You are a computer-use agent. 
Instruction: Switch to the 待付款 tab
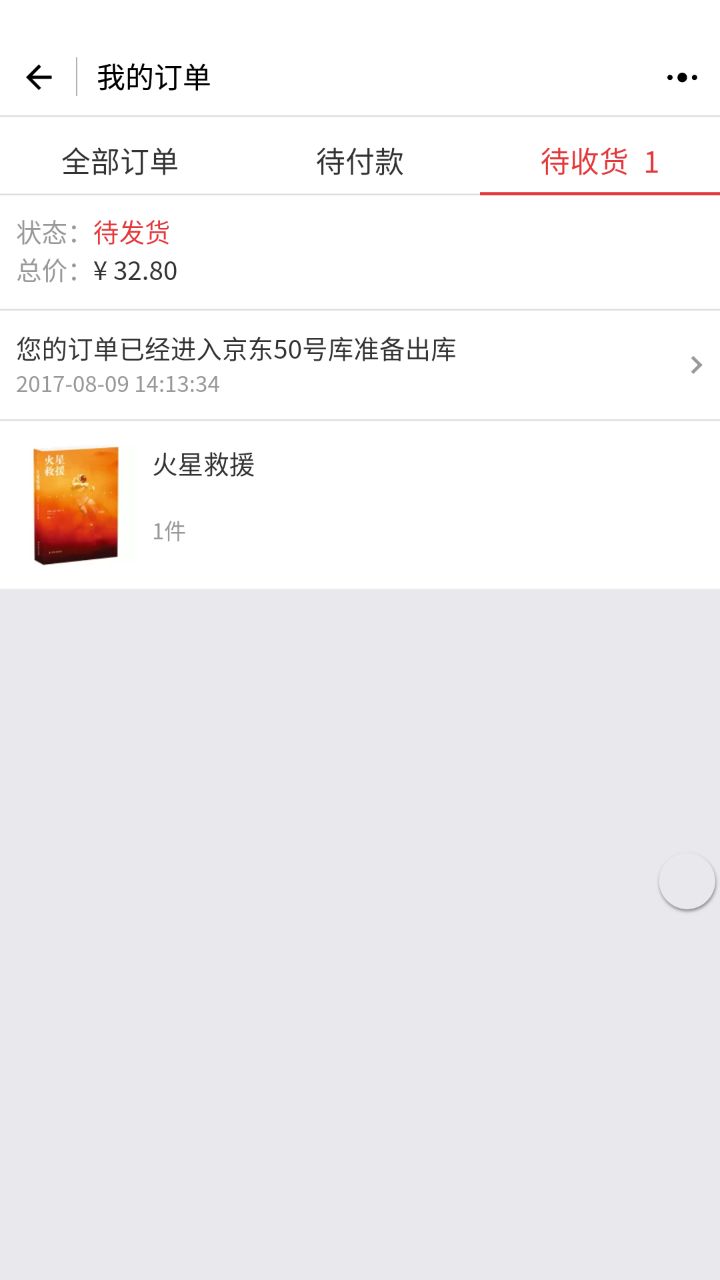pyautogui.click(x=360, y=161)
